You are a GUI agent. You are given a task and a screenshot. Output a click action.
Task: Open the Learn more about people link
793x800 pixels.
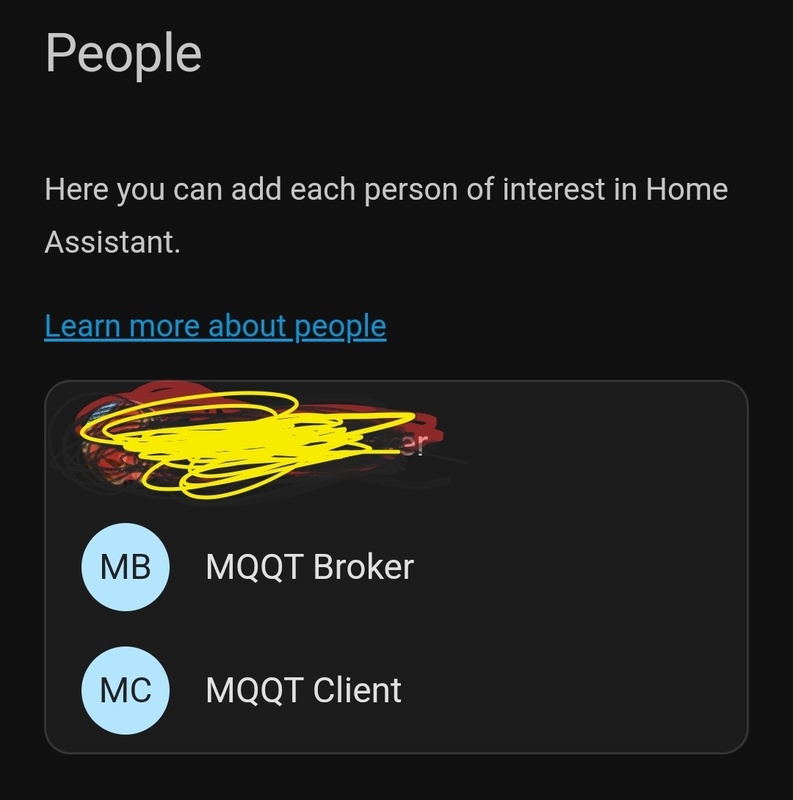[215, 326]
